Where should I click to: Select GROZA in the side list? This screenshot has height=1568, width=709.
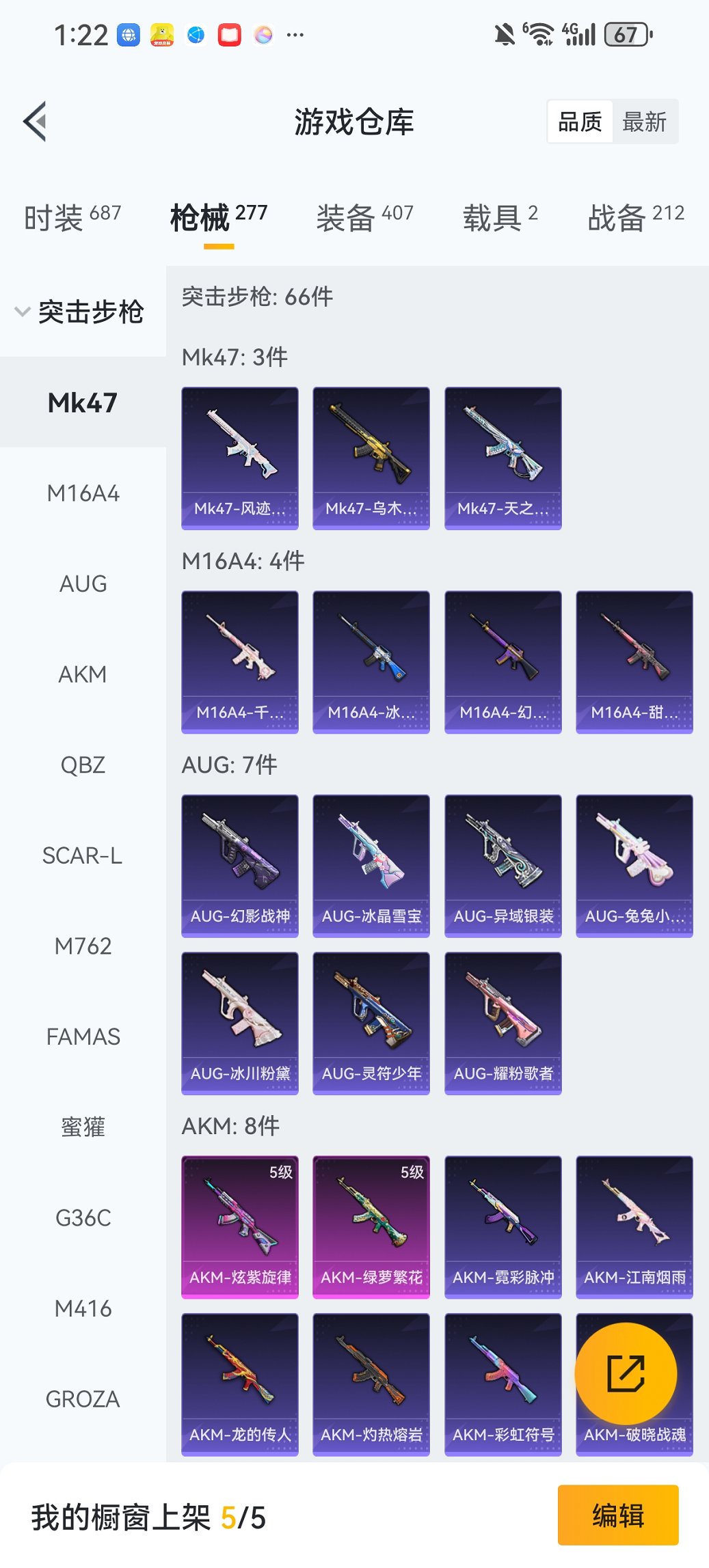83,1399
